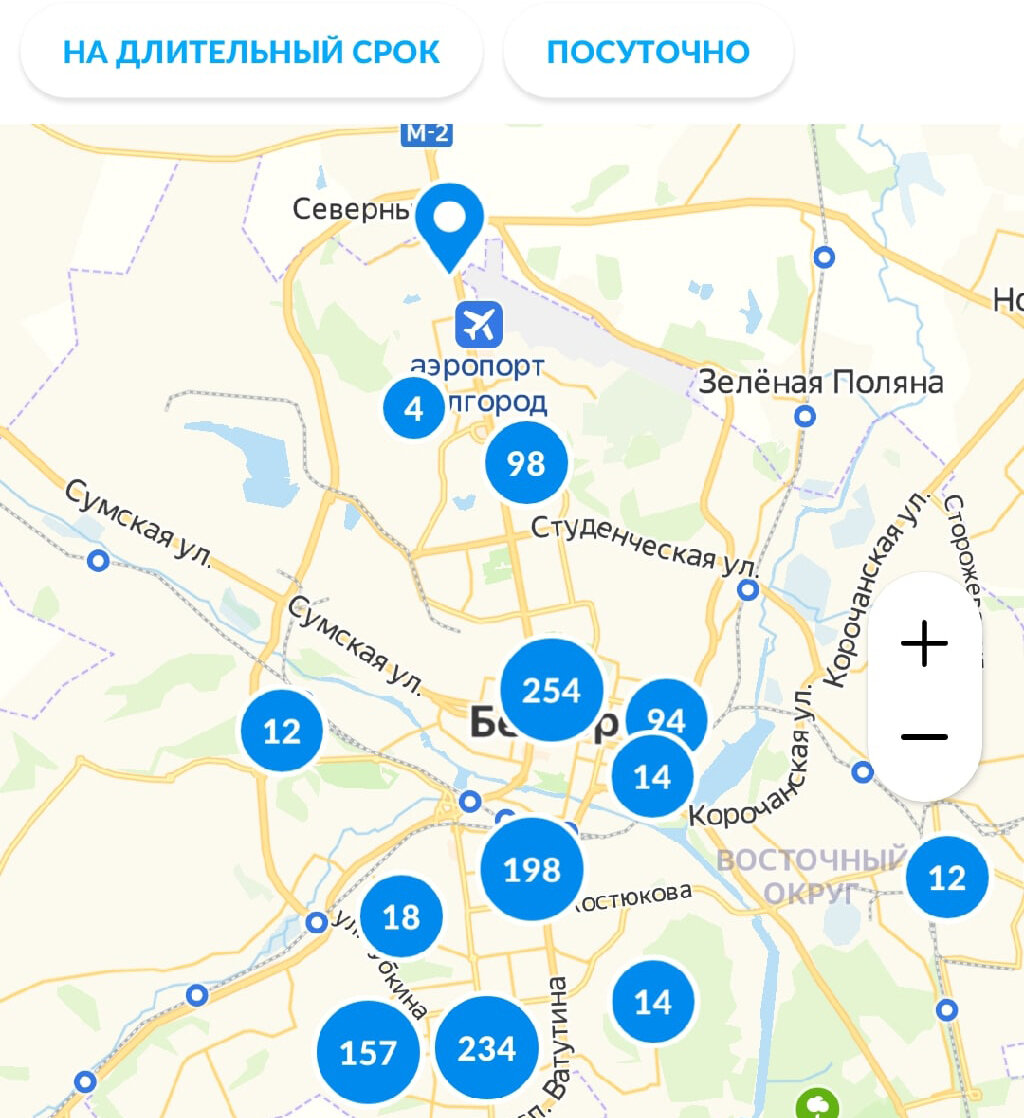The image size is (1024, 1118).
Task: Open the cluster marker showing 254 listings
Action: click(551, 690)
